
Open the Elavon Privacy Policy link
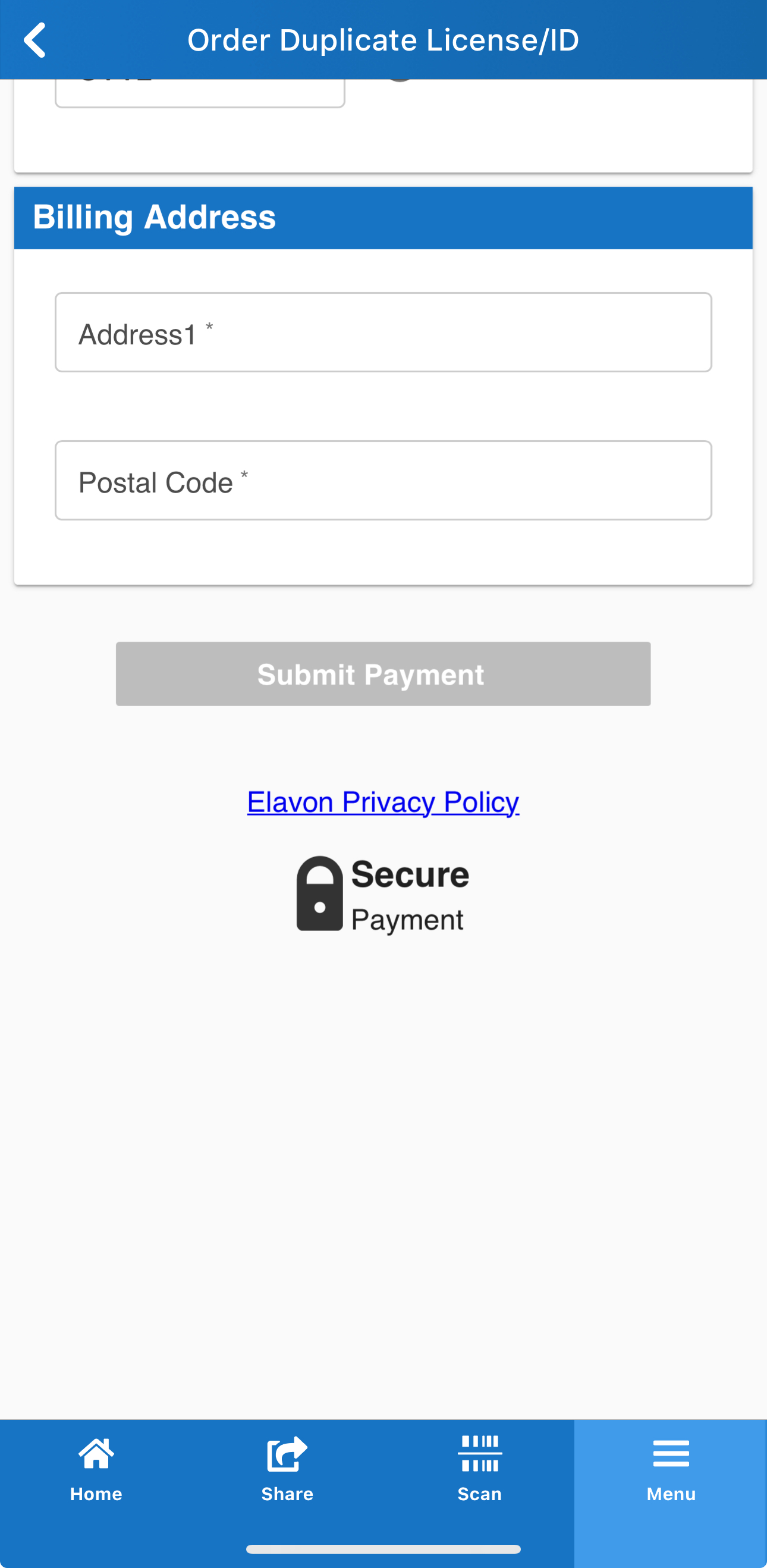(x=383, y=802)
